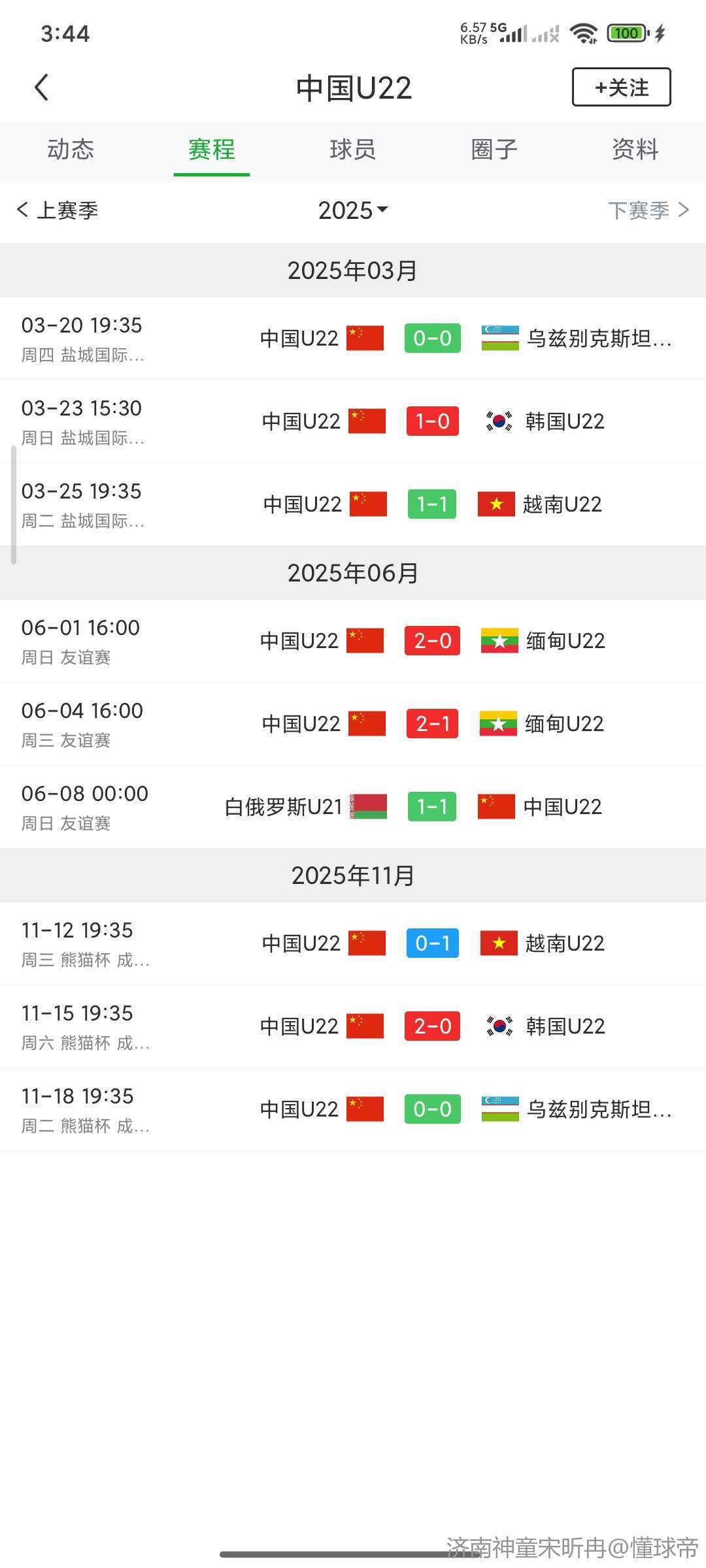The width and height of the screenshot is (706, 1568).
Task: Go back using the top-left arrow
Action: (42, 88)
